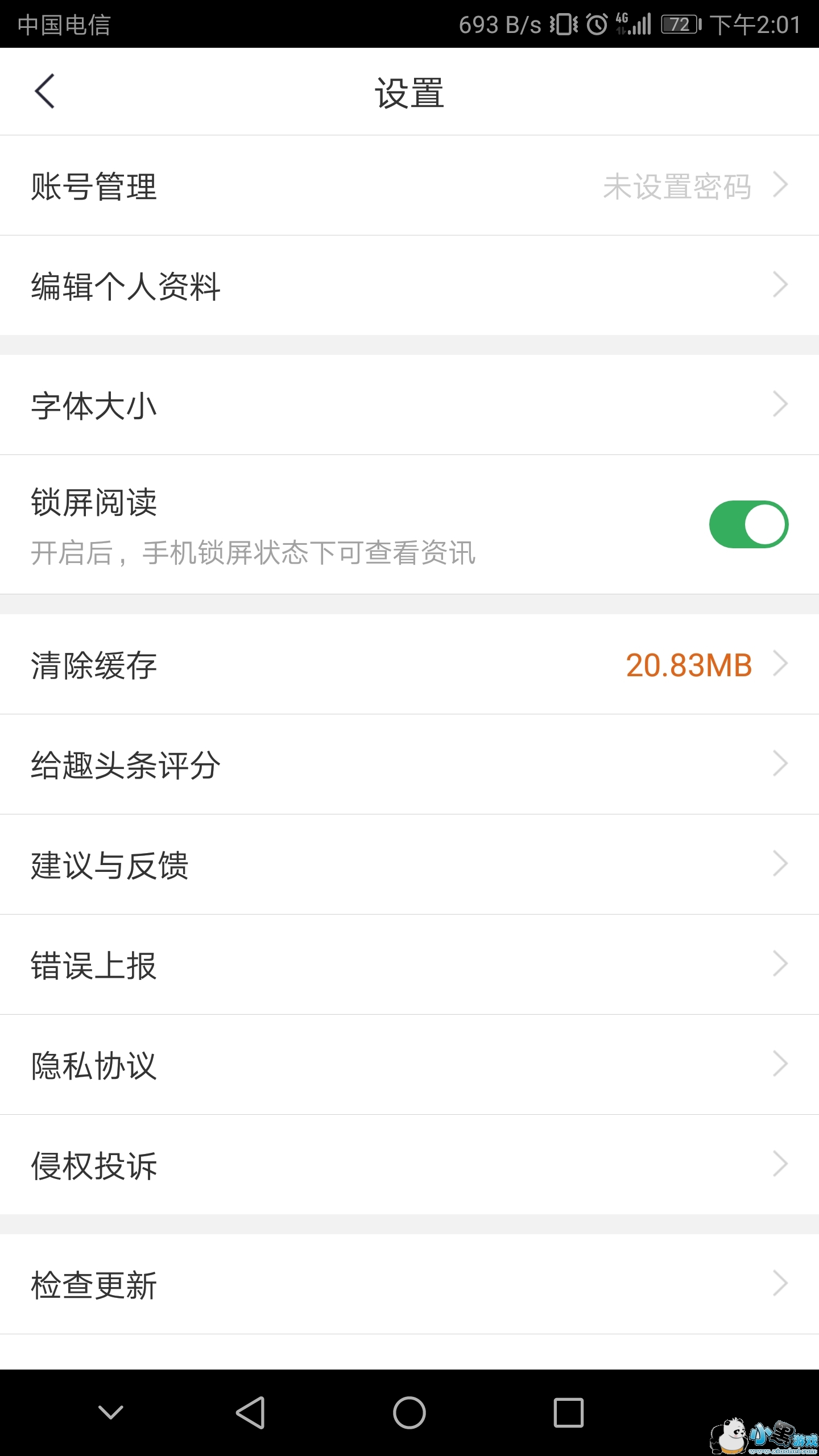Open recent apps from the navigation bar
Image resolution: width=819 pixels, height=1456 pixels.
(569, 1413)
